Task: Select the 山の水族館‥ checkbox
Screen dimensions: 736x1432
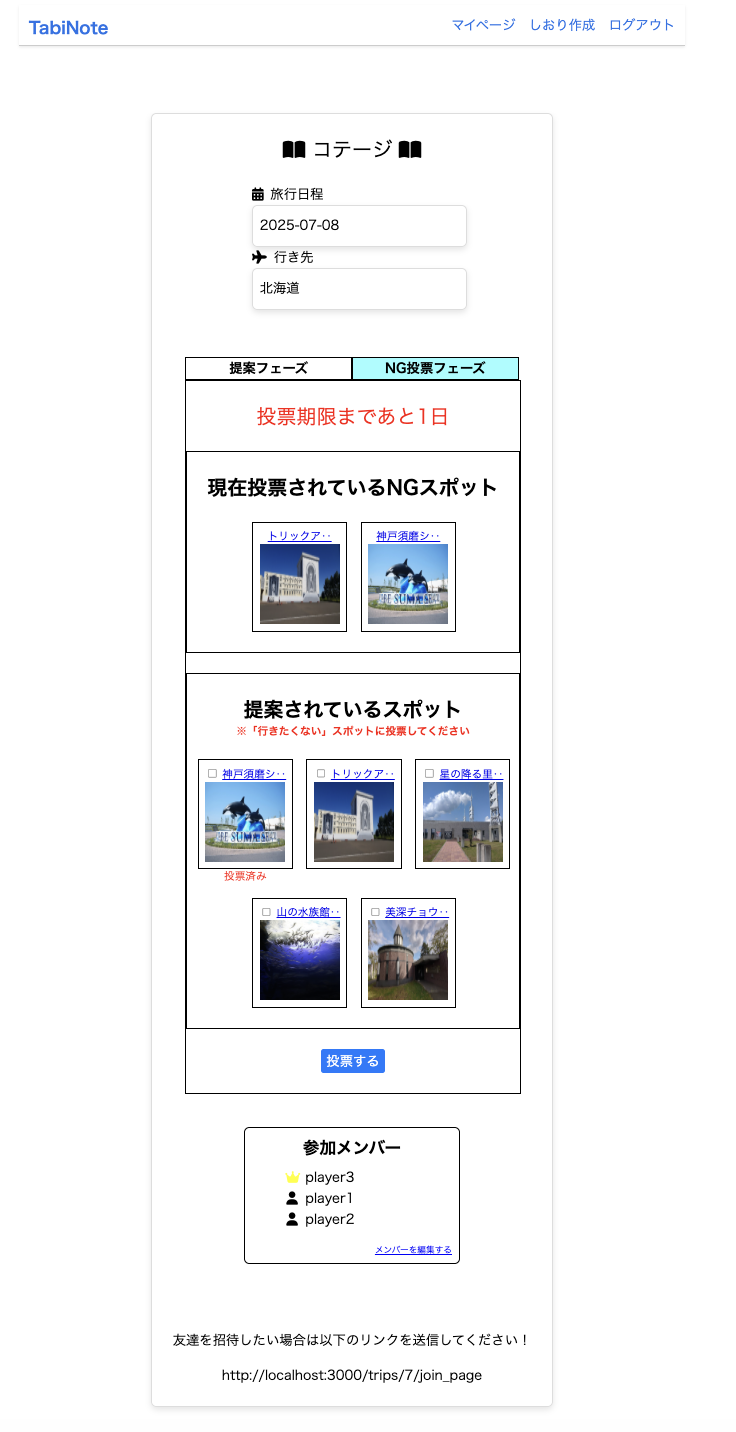Action: pos(266,912)
